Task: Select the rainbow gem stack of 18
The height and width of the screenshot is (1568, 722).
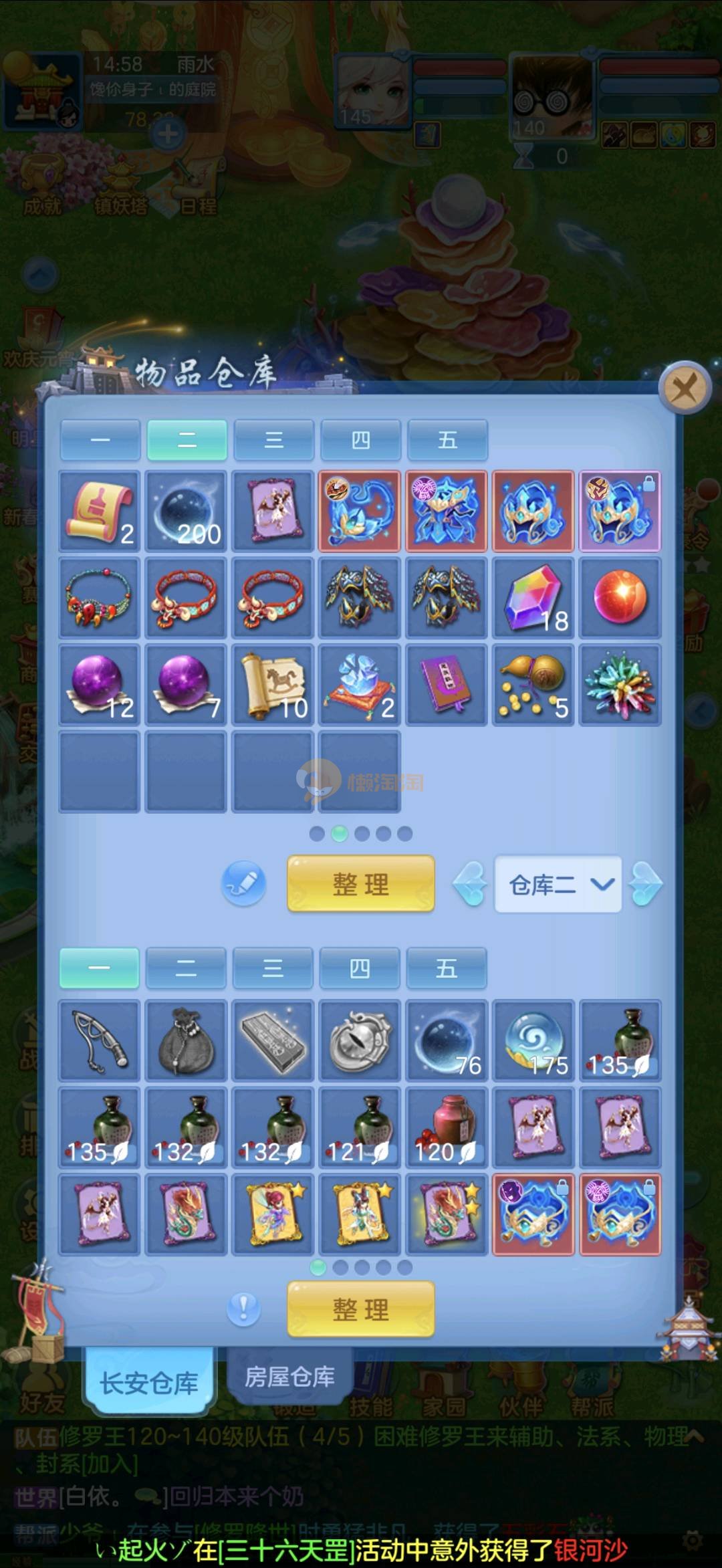Action: (533, 598)
